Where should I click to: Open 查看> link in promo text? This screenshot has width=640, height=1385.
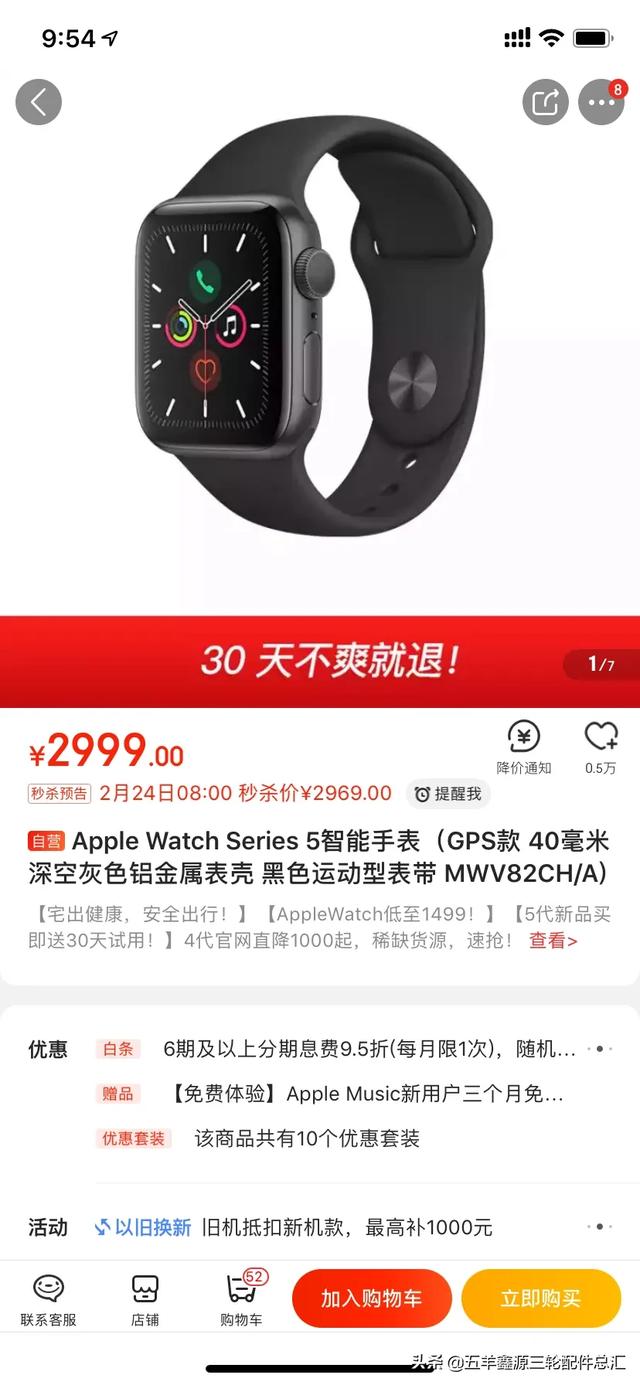(553, 940)
